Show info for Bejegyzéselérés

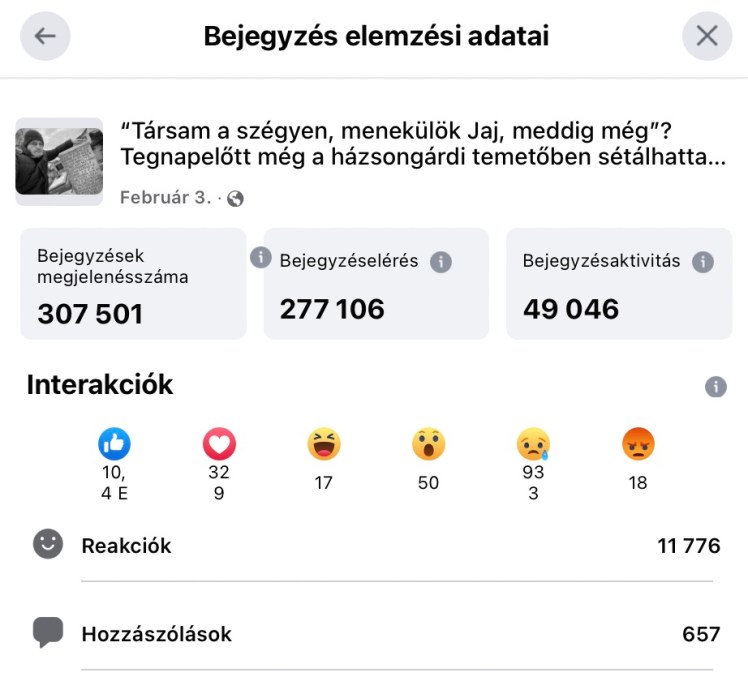[441, 262]
